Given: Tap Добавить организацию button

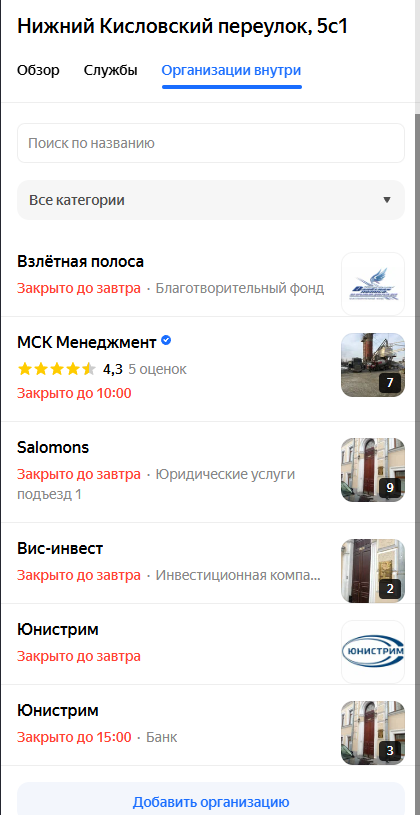Looking at the screenshot, I should pyautogui.click(x=211, y=801).
